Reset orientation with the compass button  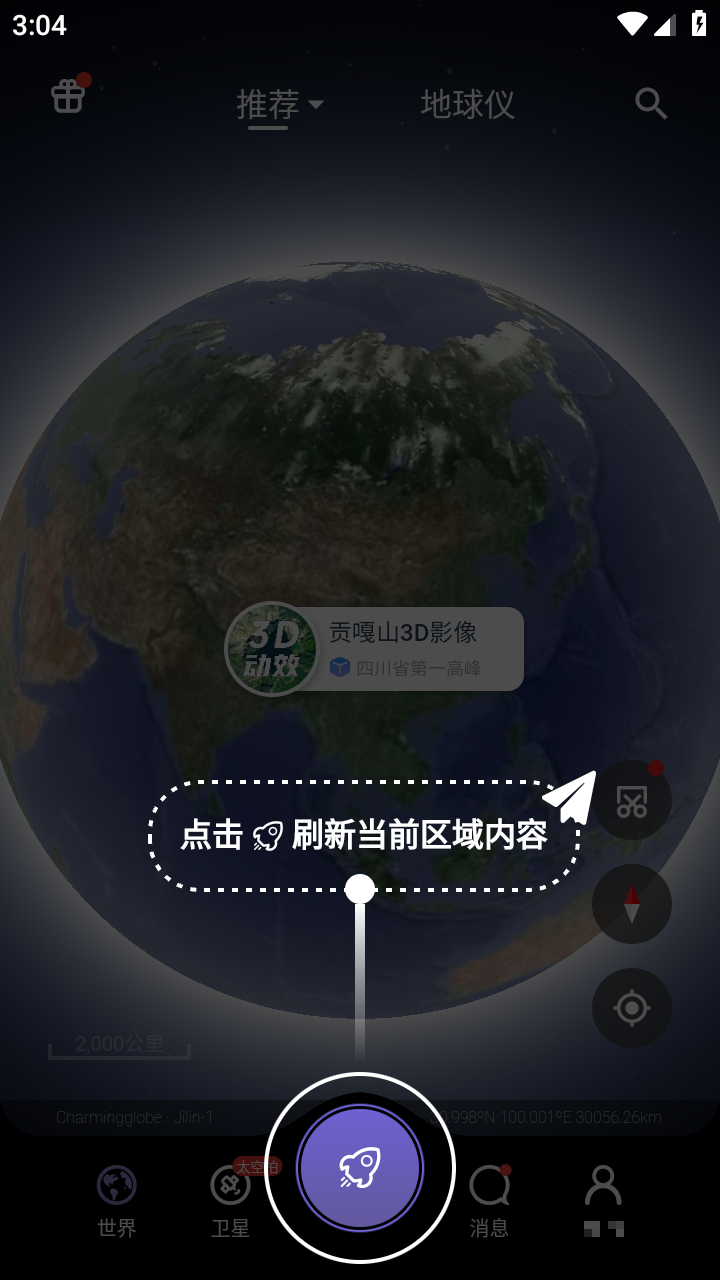632,904
